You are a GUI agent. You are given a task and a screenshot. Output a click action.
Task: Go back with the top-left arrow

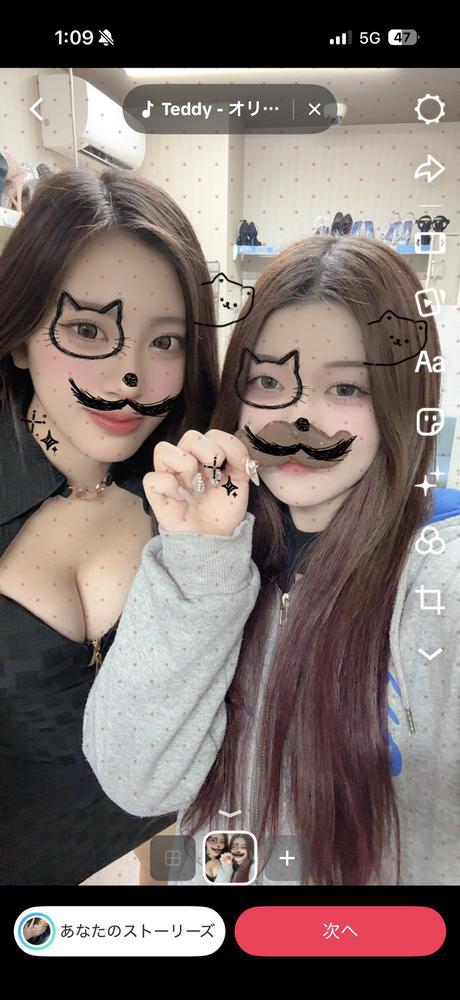point(36,110)
